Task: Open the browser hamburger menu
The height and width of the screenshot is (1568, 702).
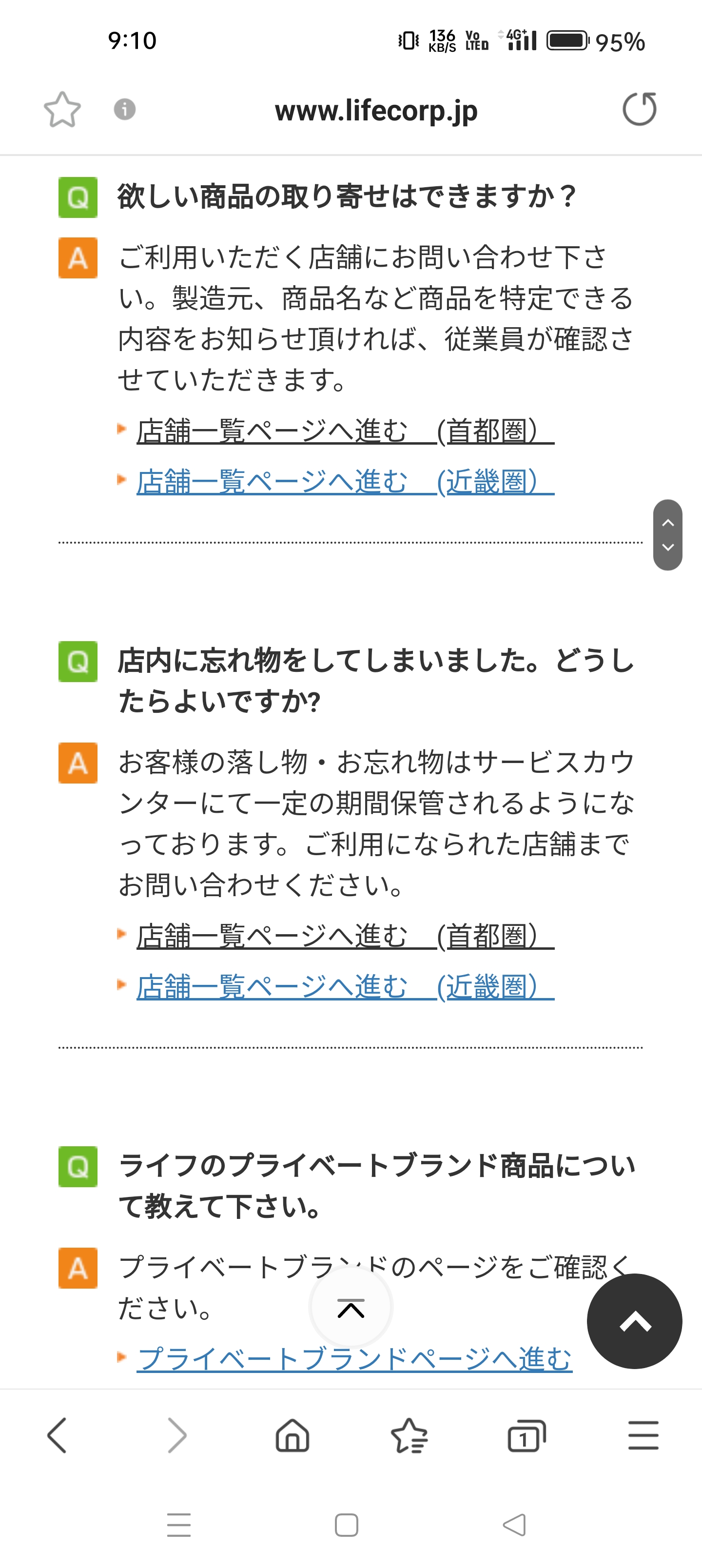Action: tap(643, 1435)
